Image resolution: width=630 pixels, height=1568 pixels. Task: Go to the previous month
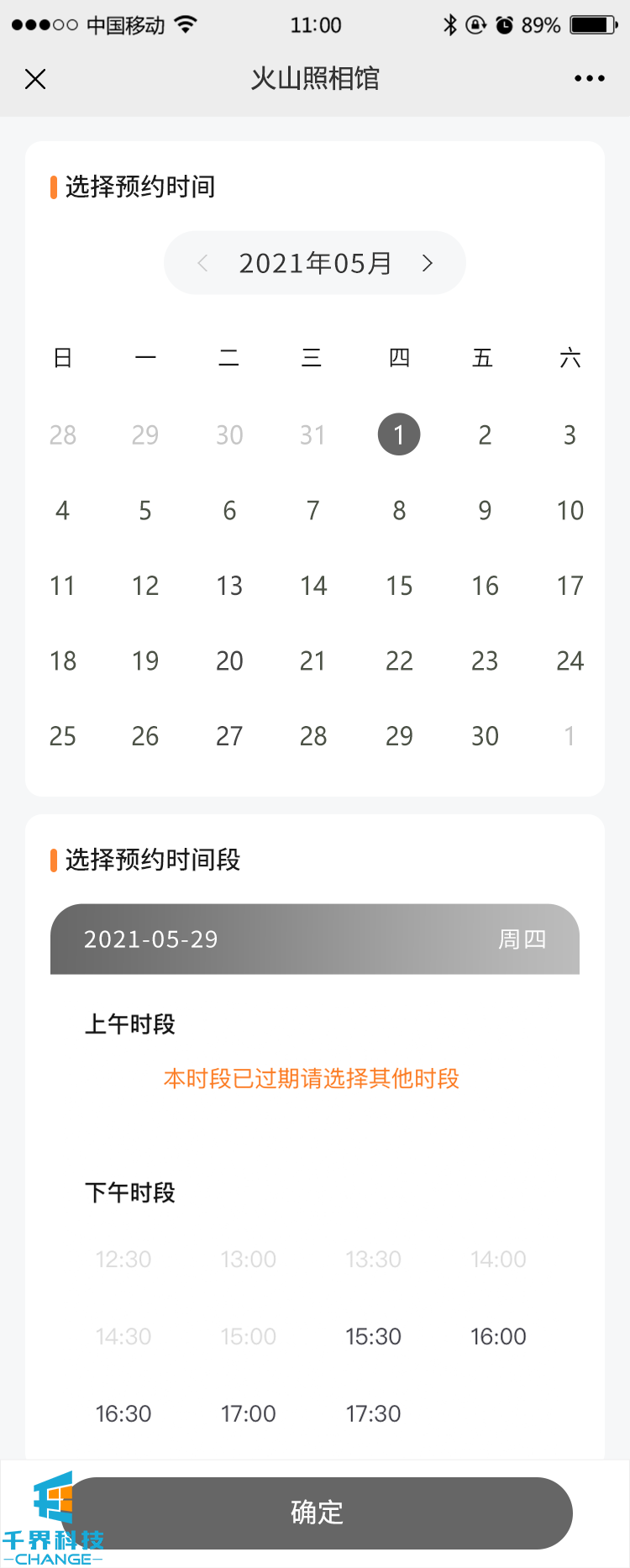point(202,263)
